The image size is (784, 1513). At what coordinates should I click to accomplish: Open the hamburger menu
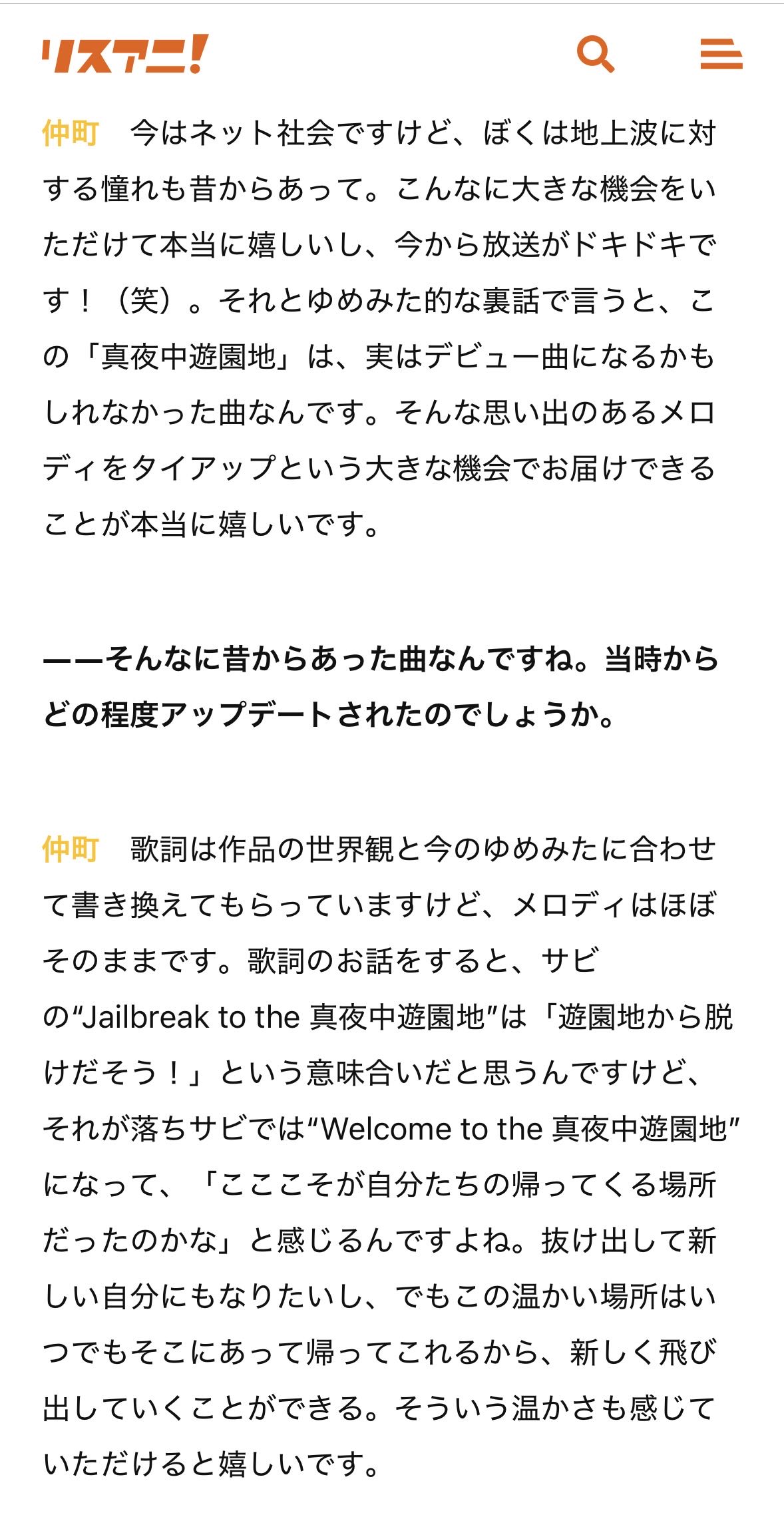pos(721,54)
